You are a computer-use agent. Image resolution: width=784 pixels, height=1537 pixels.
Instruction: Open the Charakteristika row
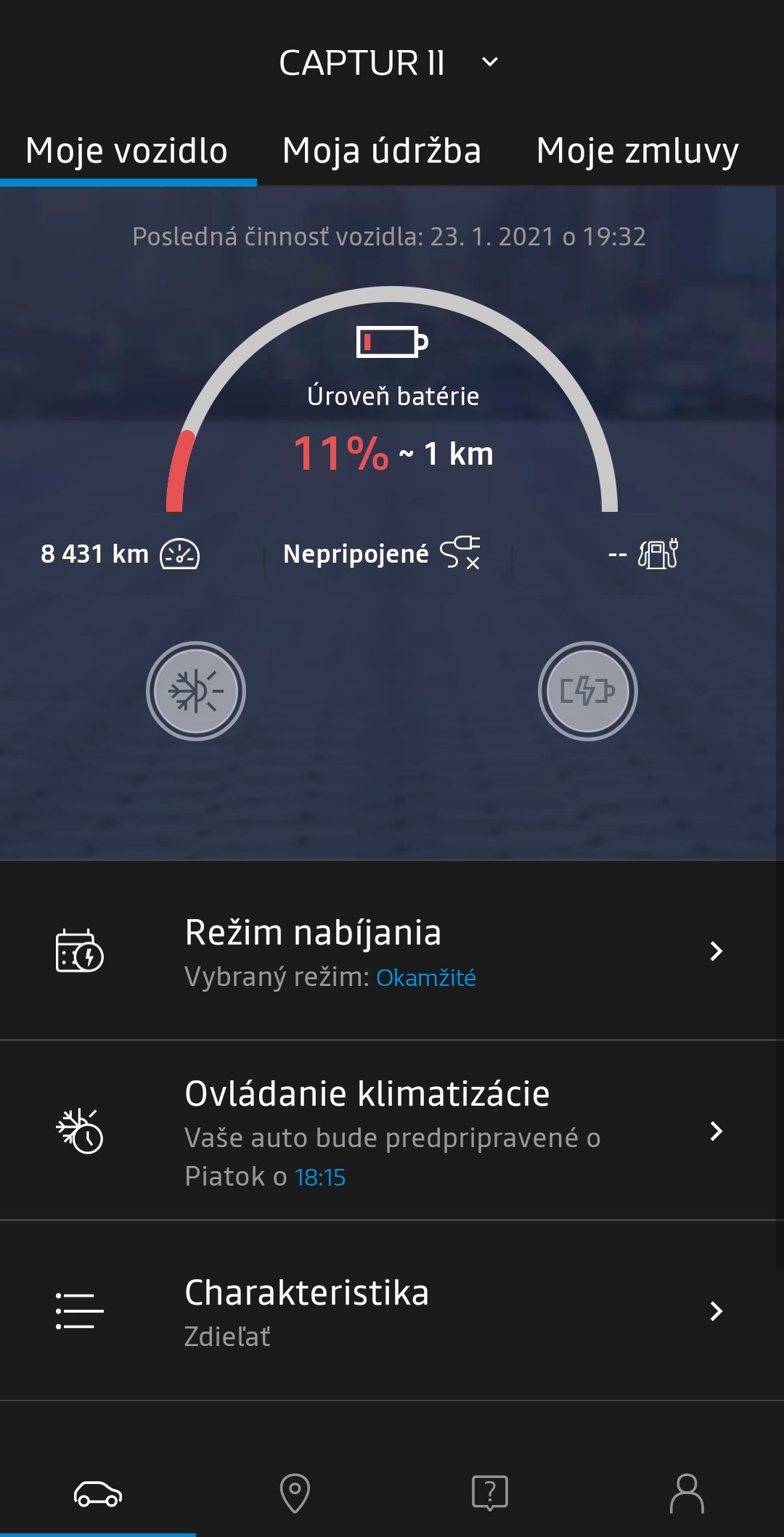(392, 1311)
